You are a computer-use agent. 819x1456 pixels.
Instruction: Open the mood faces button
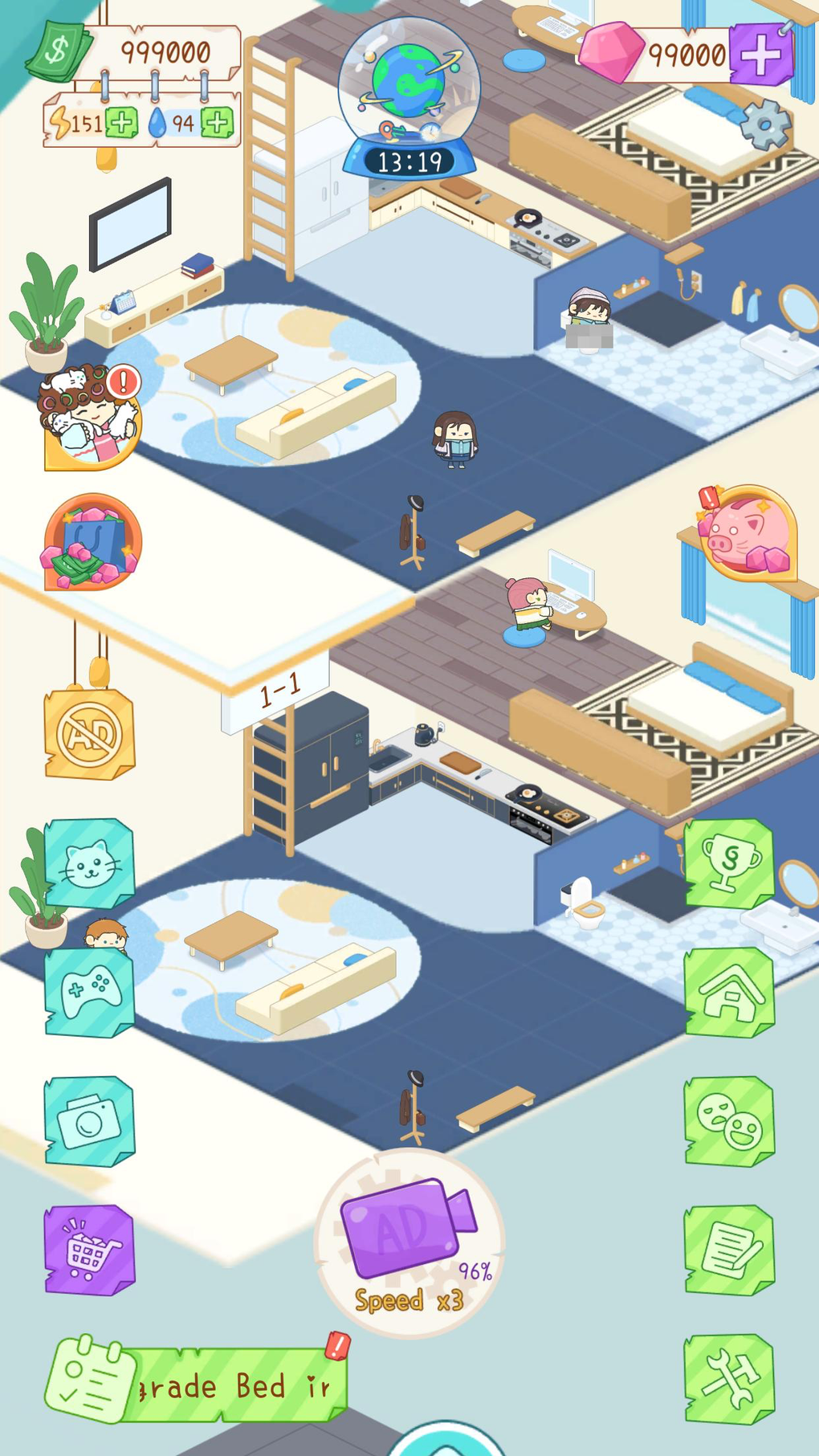pos(729,1121)
